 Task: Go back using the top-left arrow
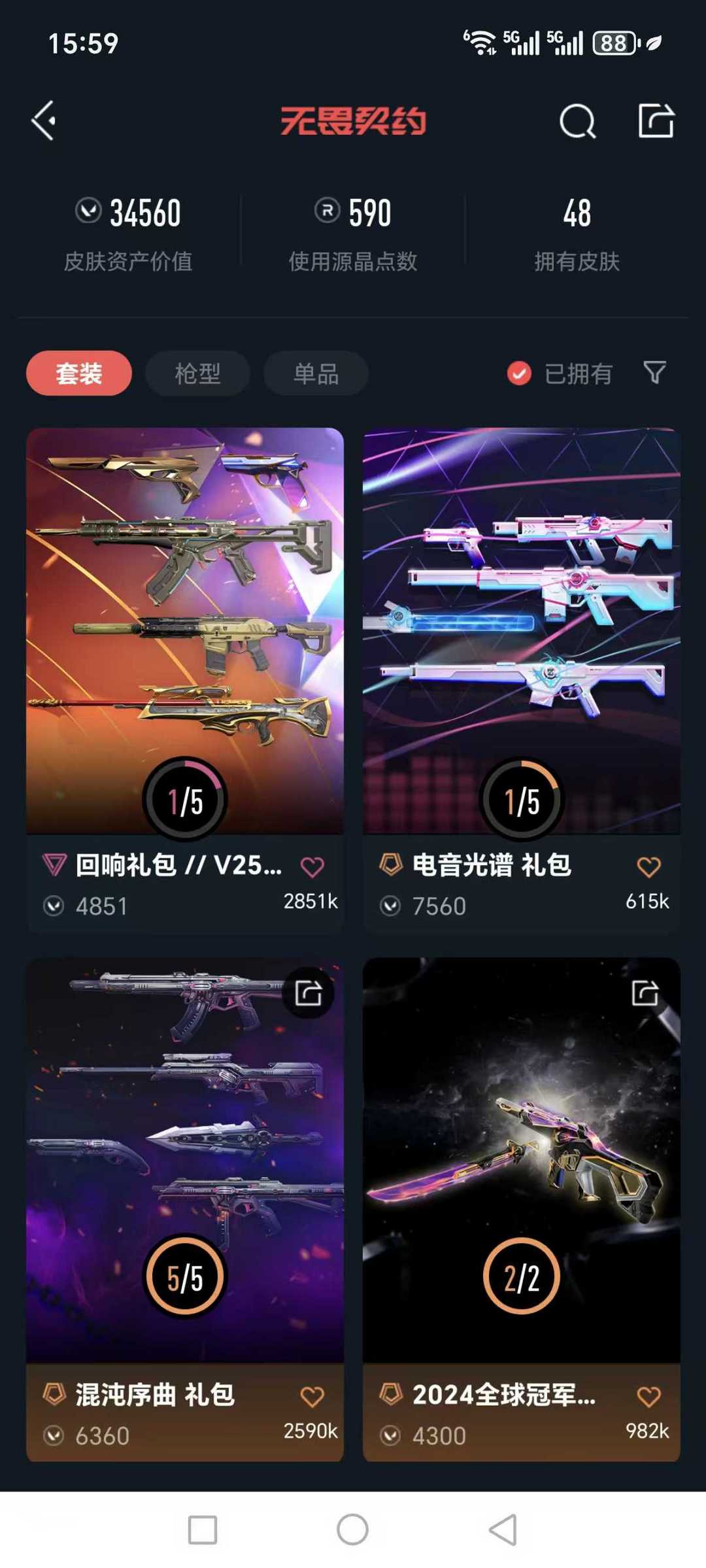[44, 121]
